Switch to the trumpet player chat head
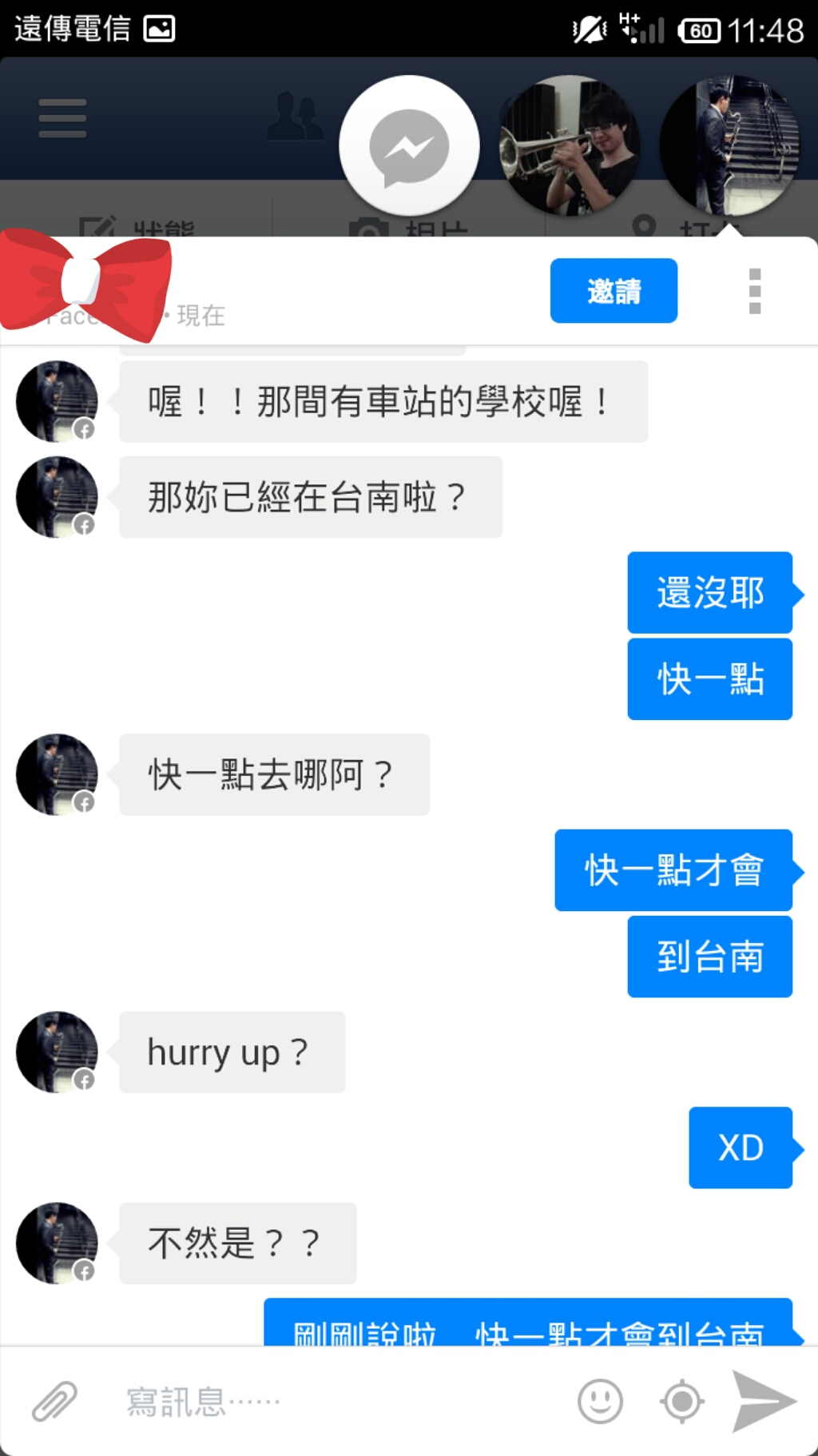Screen dimensions: 818x1456 570,145
